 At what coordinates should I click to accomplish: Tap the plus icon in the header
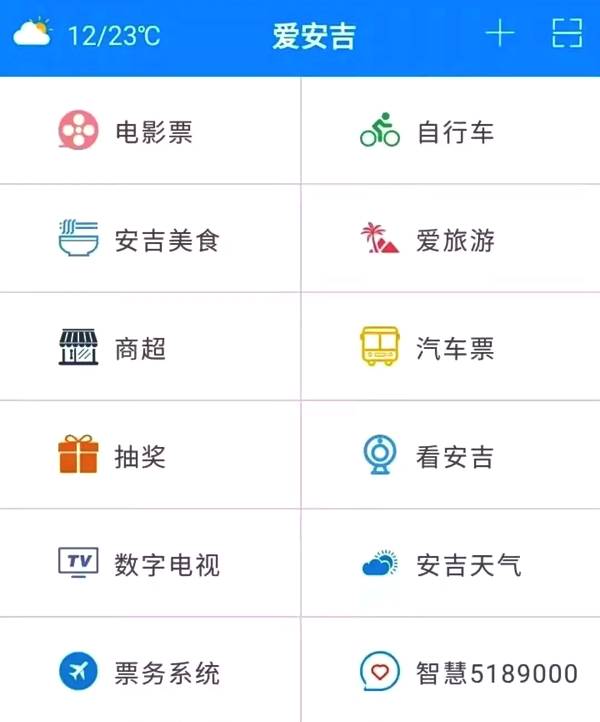click(499, 34)
